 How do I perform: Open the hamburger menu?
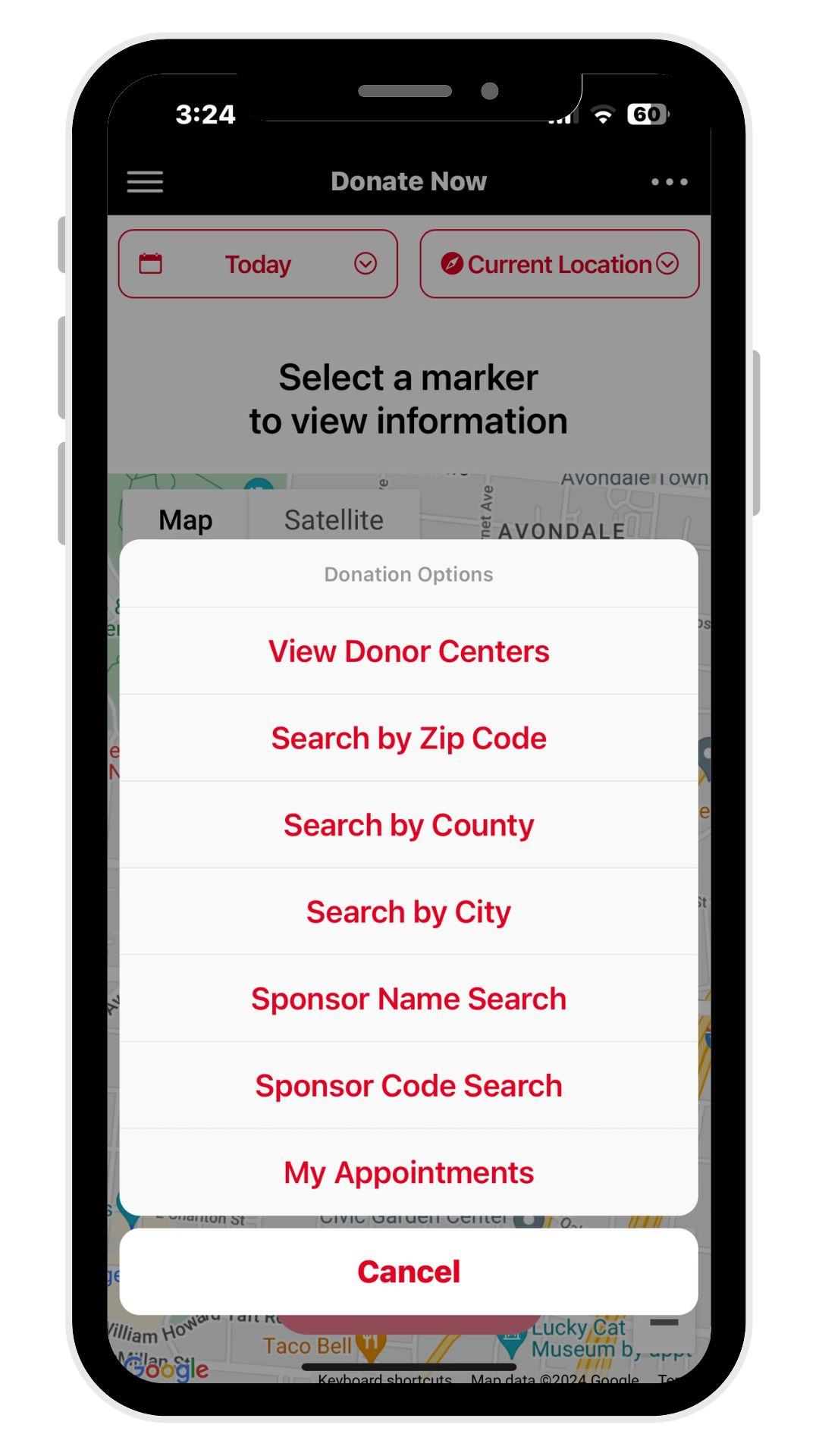[145, 182]
